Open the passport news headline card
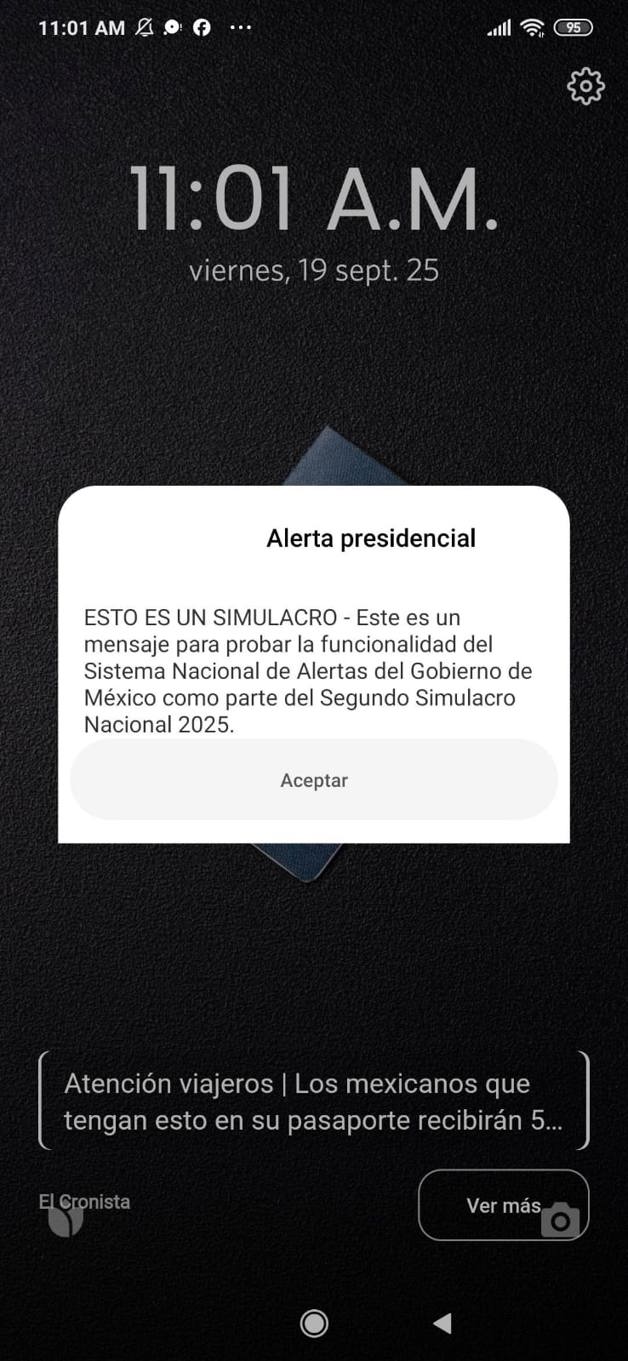The width and height of the screenshot is (628, 1361). pos(313,1100)
